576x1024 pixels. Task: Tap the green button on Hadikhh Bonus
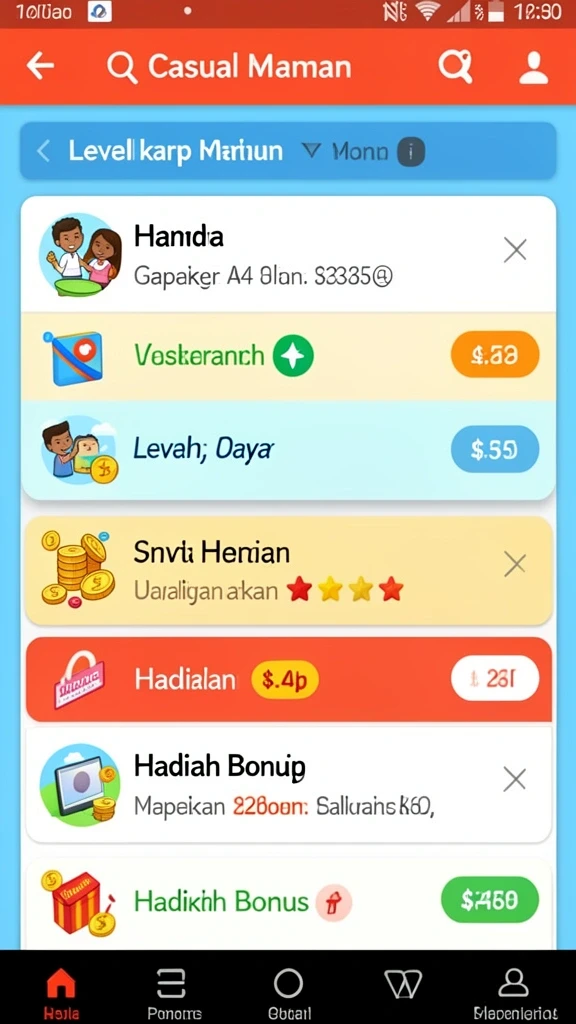490,900
